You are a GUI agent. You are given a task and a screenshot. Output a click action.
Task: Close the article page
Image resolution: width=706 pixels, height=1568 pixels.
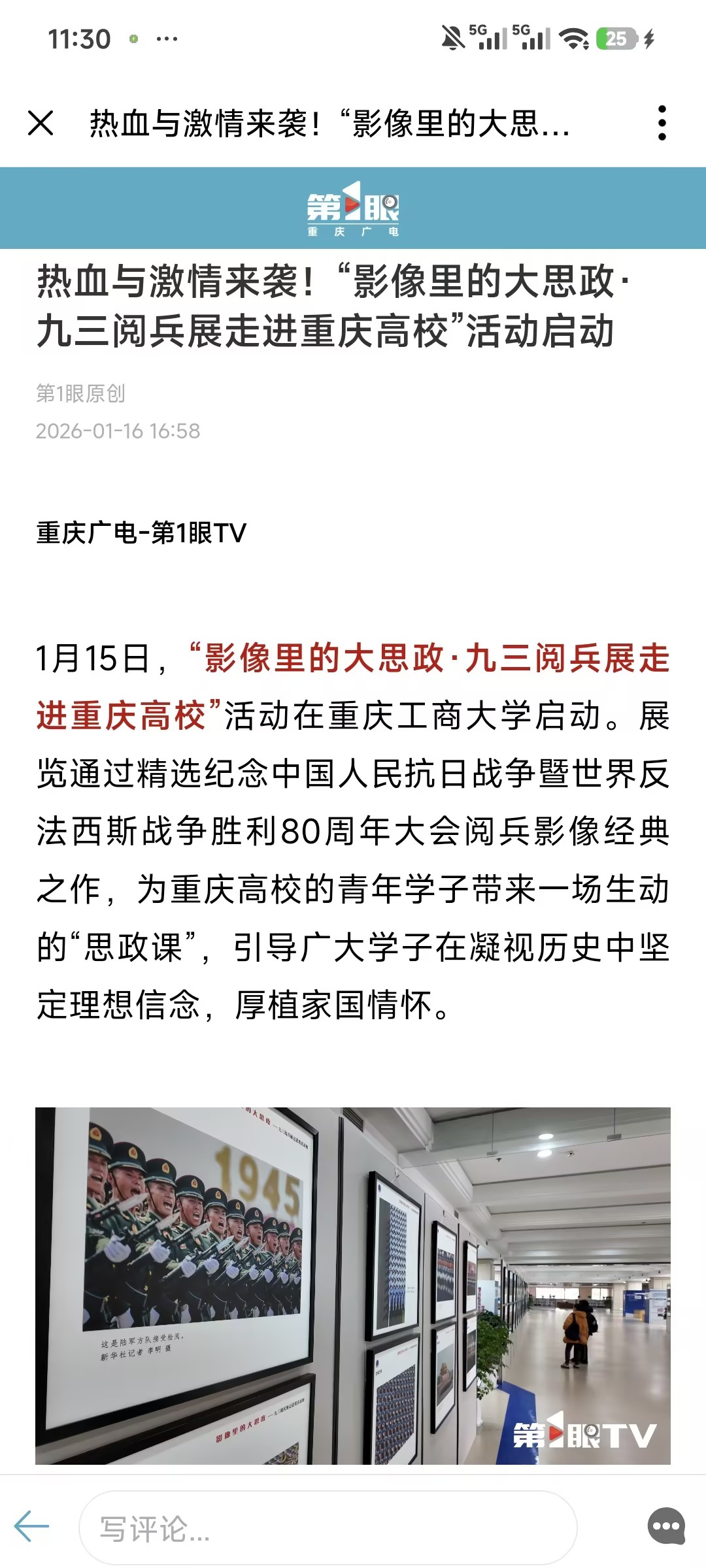point(41,123)
